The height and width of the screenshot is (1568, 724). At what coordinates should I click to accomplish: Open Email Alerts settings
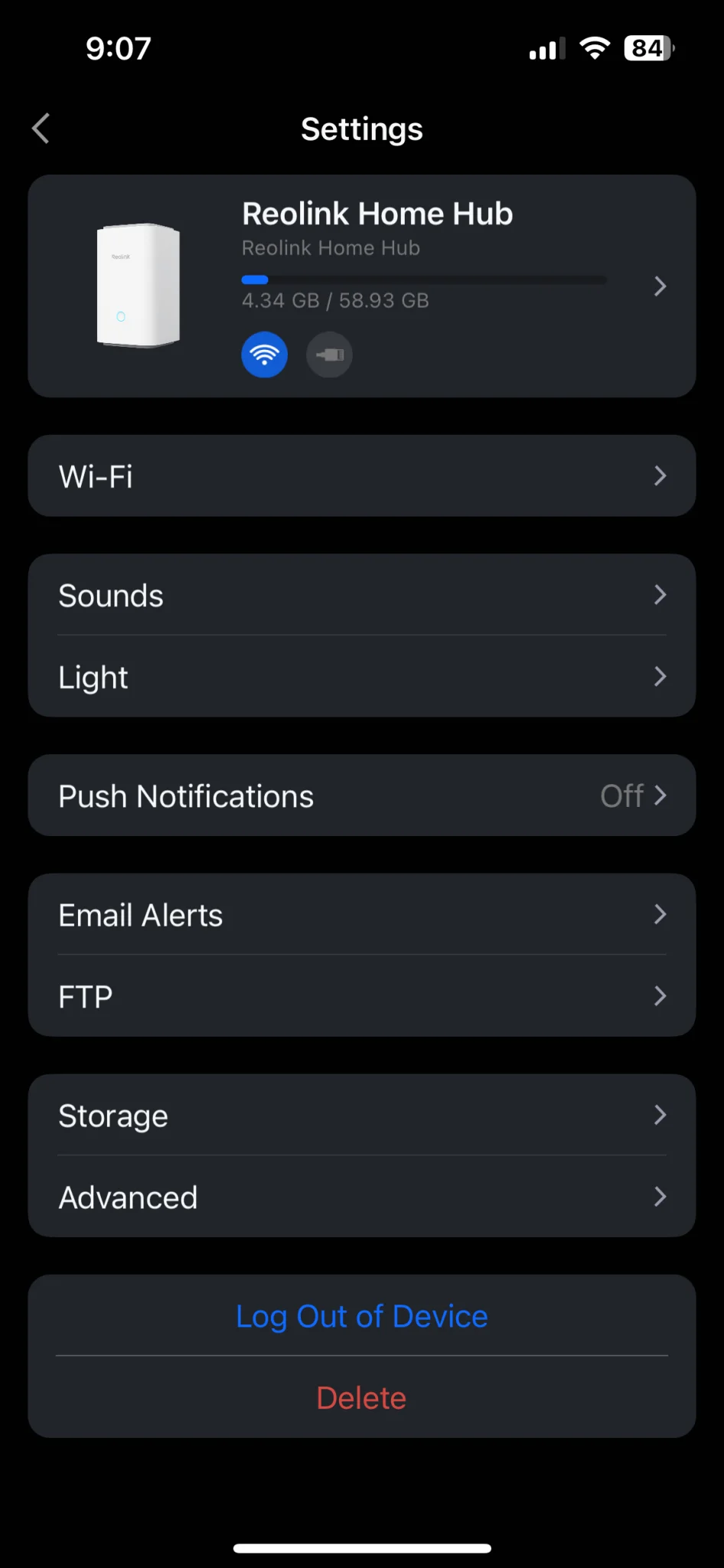[x=361, y=914]
